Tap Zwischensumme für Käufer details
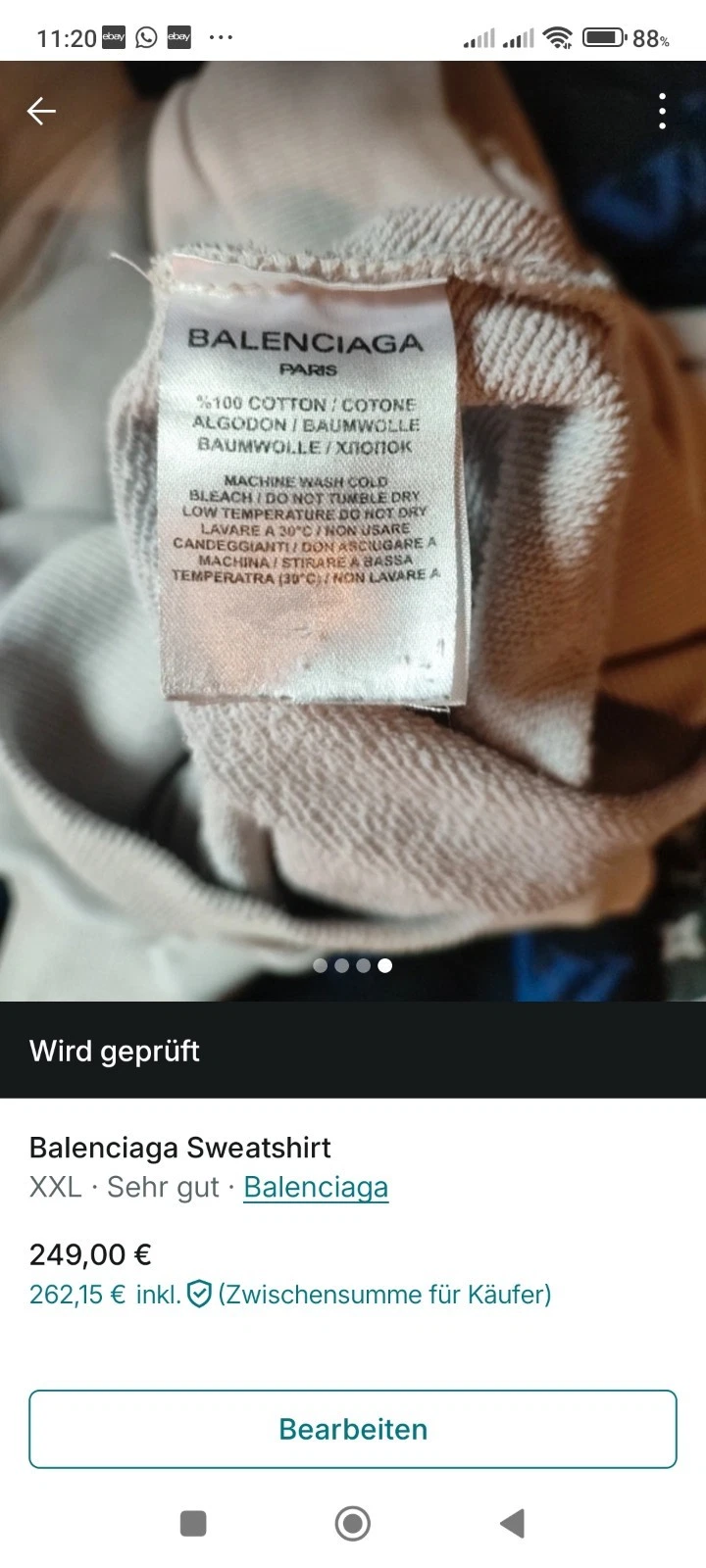The width and height of the screenshot is (706, 1568). click(384, 1295)
